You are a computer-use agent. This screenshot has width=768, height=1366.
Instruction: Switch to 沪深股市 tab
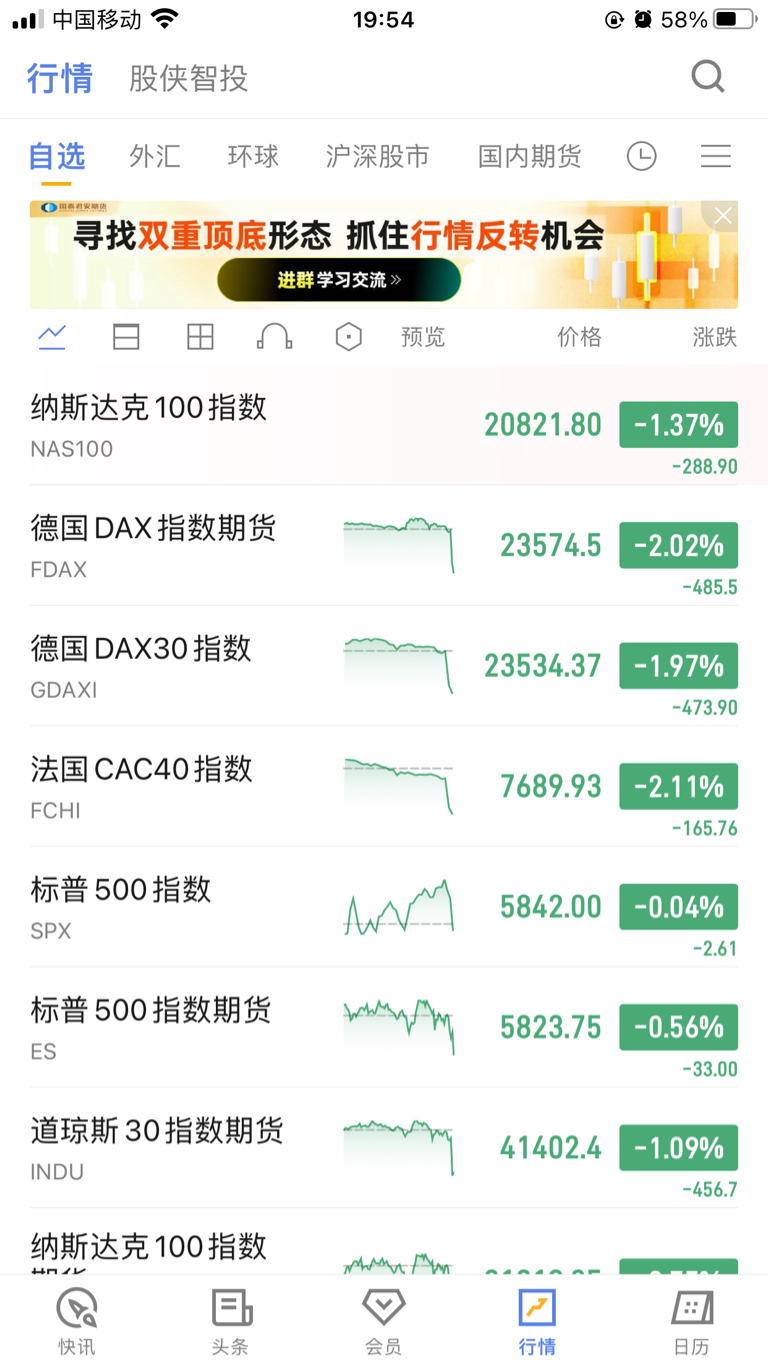(377, 156)
